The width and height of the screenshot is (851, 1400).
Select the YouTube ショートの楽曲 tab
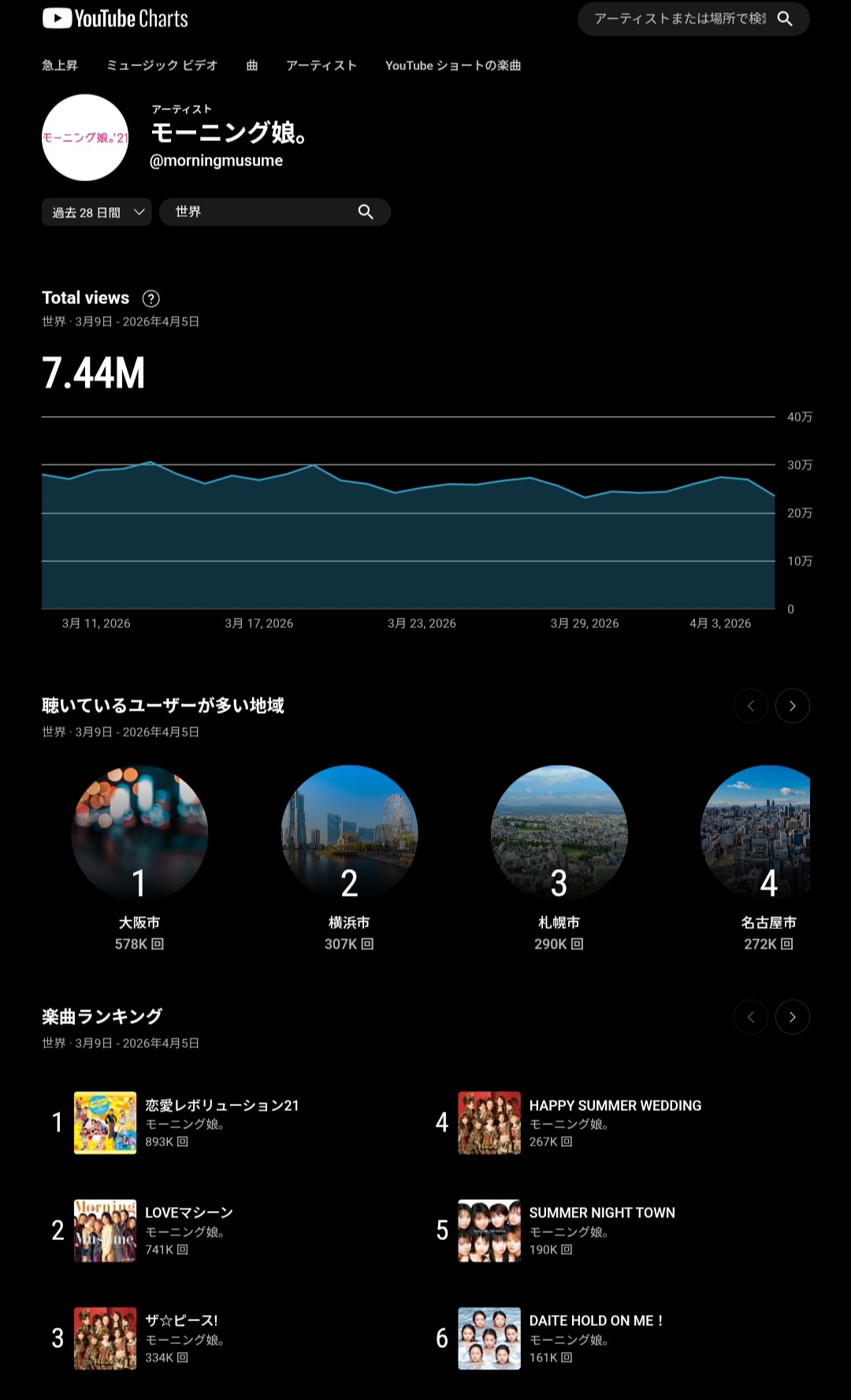tap(453, 65)
